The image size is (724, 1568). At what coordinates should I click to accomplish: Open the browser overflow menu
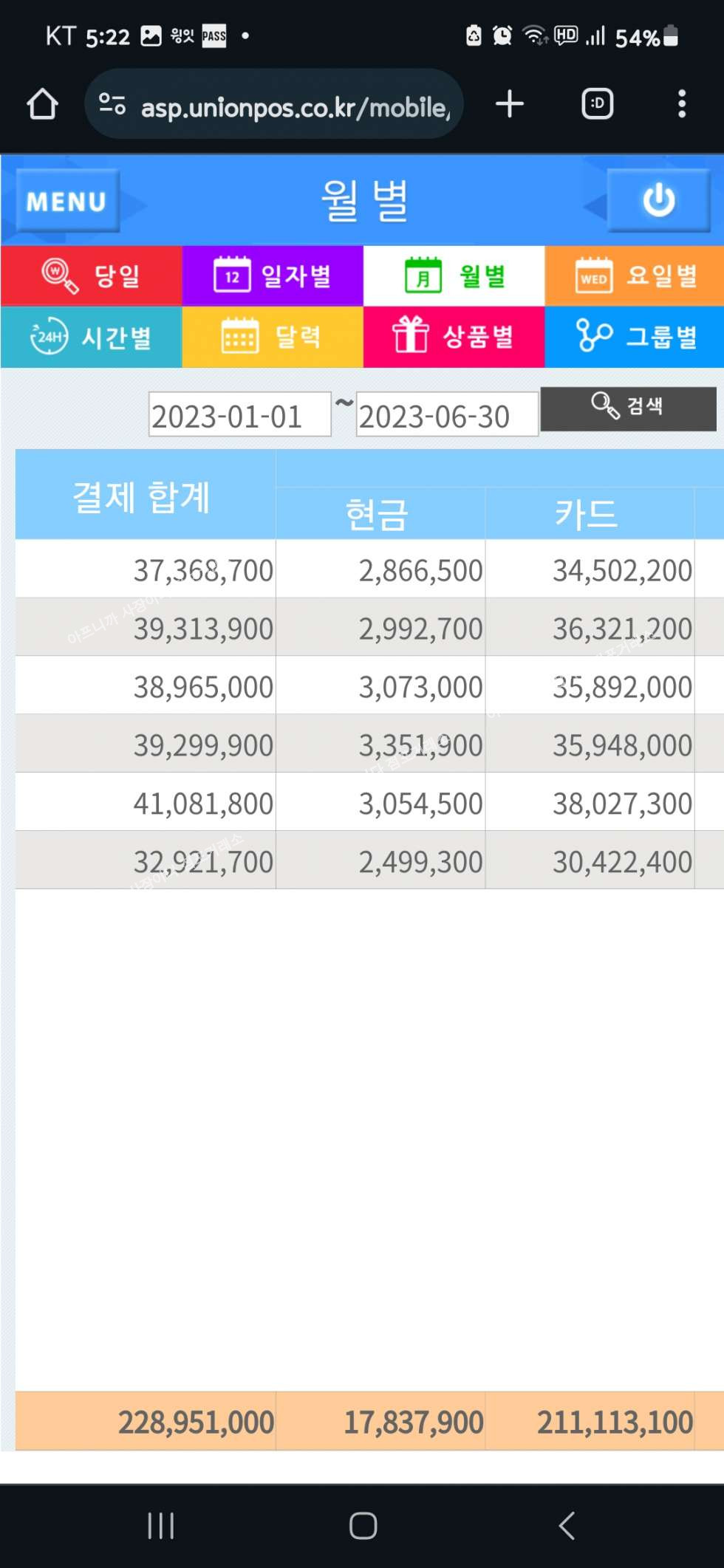coord(681,104)
